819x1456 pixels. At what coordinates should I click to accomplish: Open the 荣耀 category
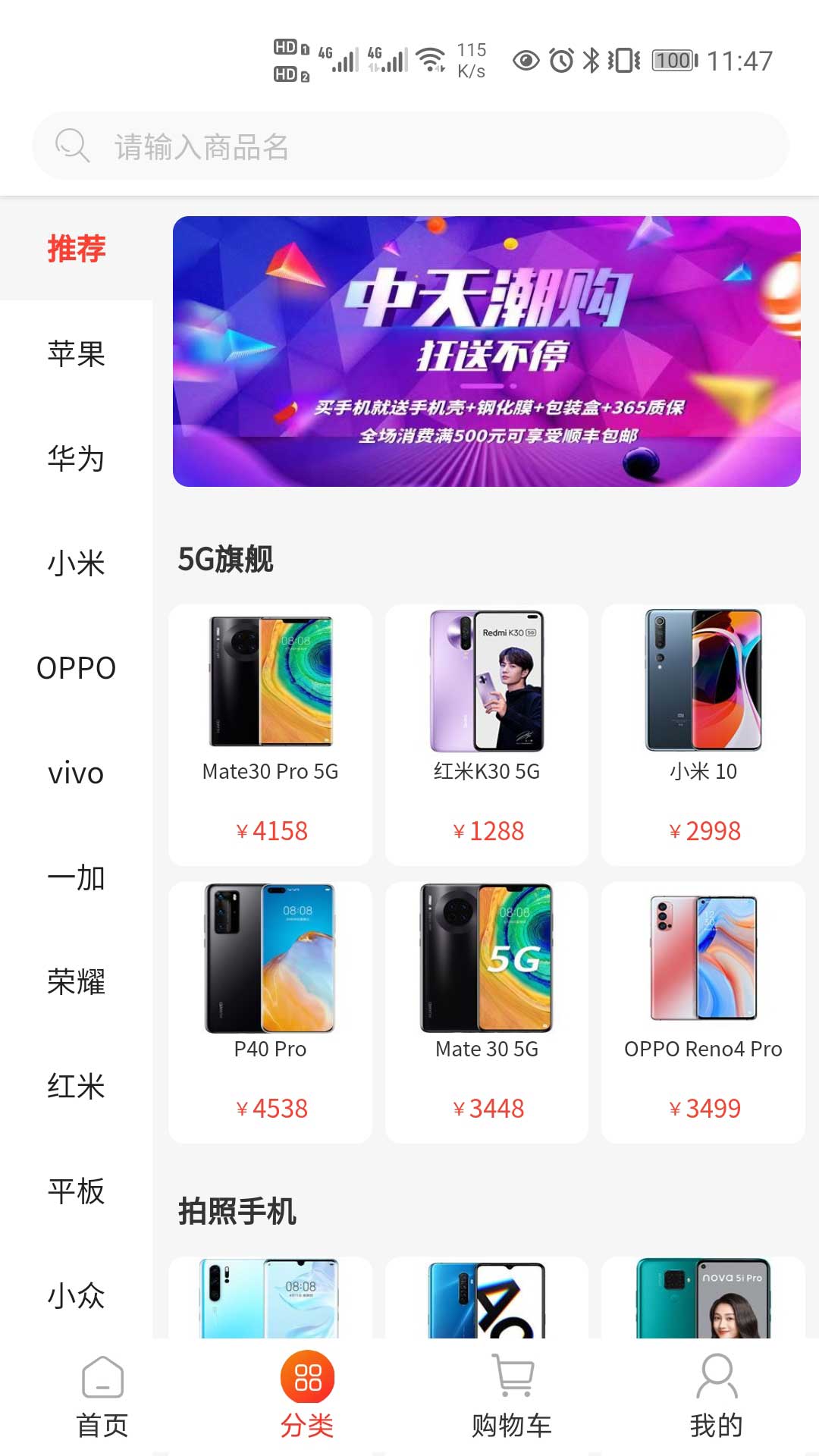click(x=76, y=982)
